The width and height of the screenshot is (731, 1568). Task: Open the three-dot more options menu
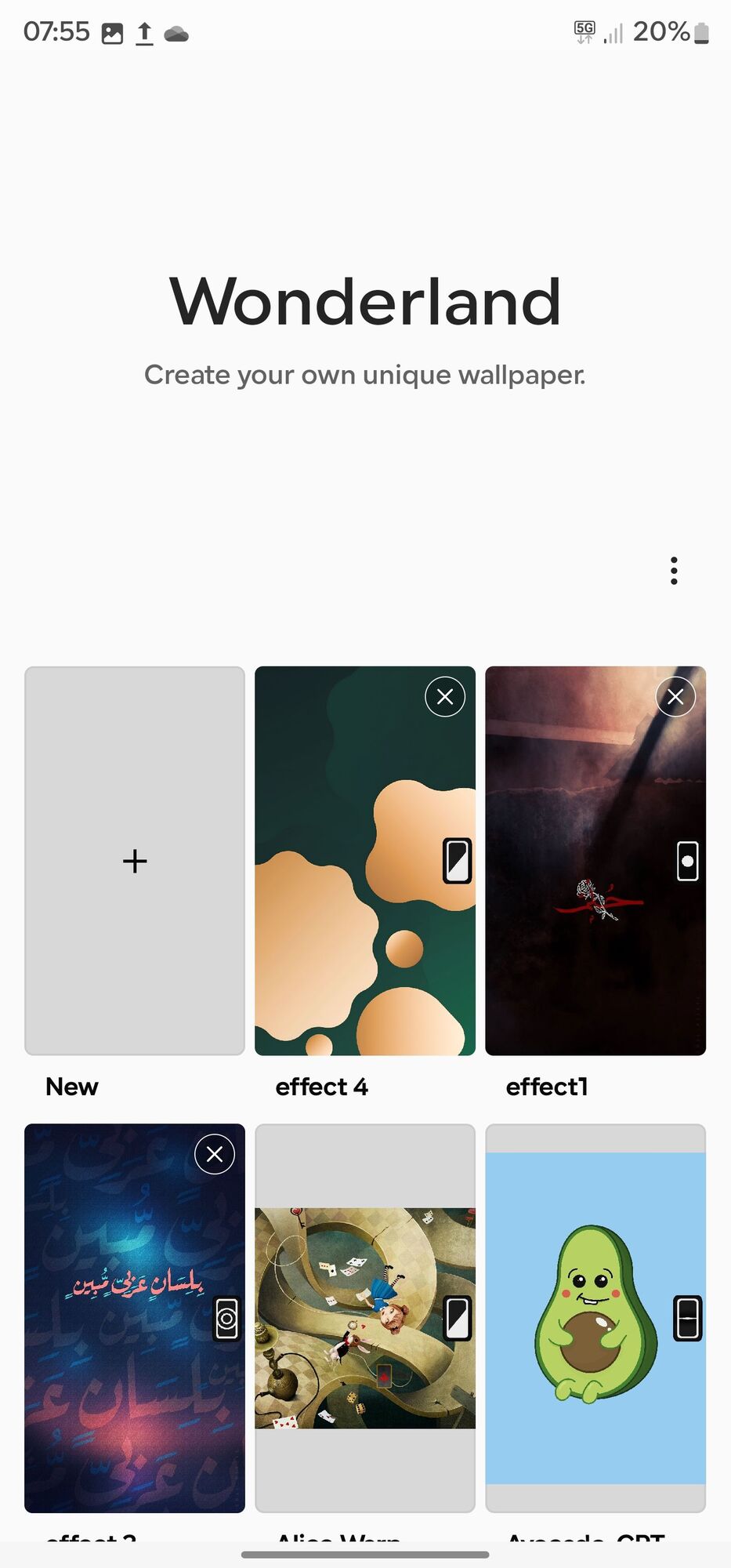pyautogui.click(x=674, y=571)
